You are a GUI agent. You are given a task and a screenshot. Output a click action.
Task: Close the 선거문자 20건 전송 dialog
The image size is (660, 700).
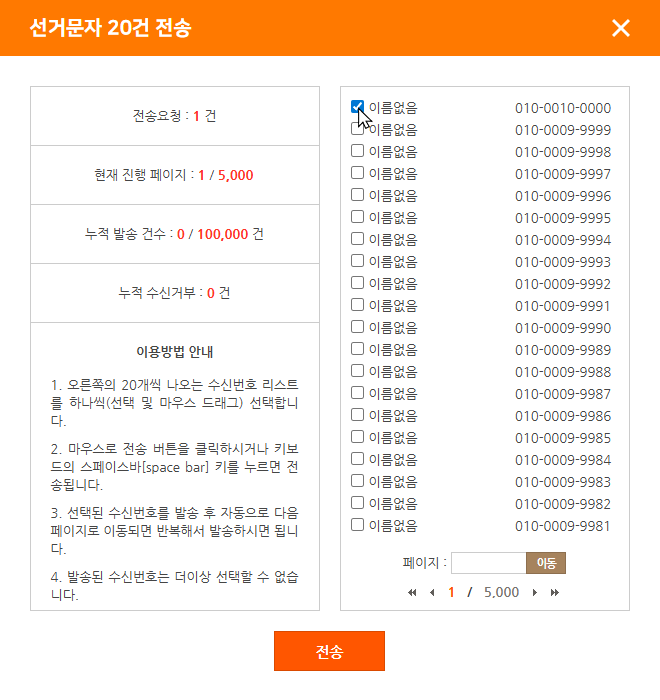tap(621, 28)
